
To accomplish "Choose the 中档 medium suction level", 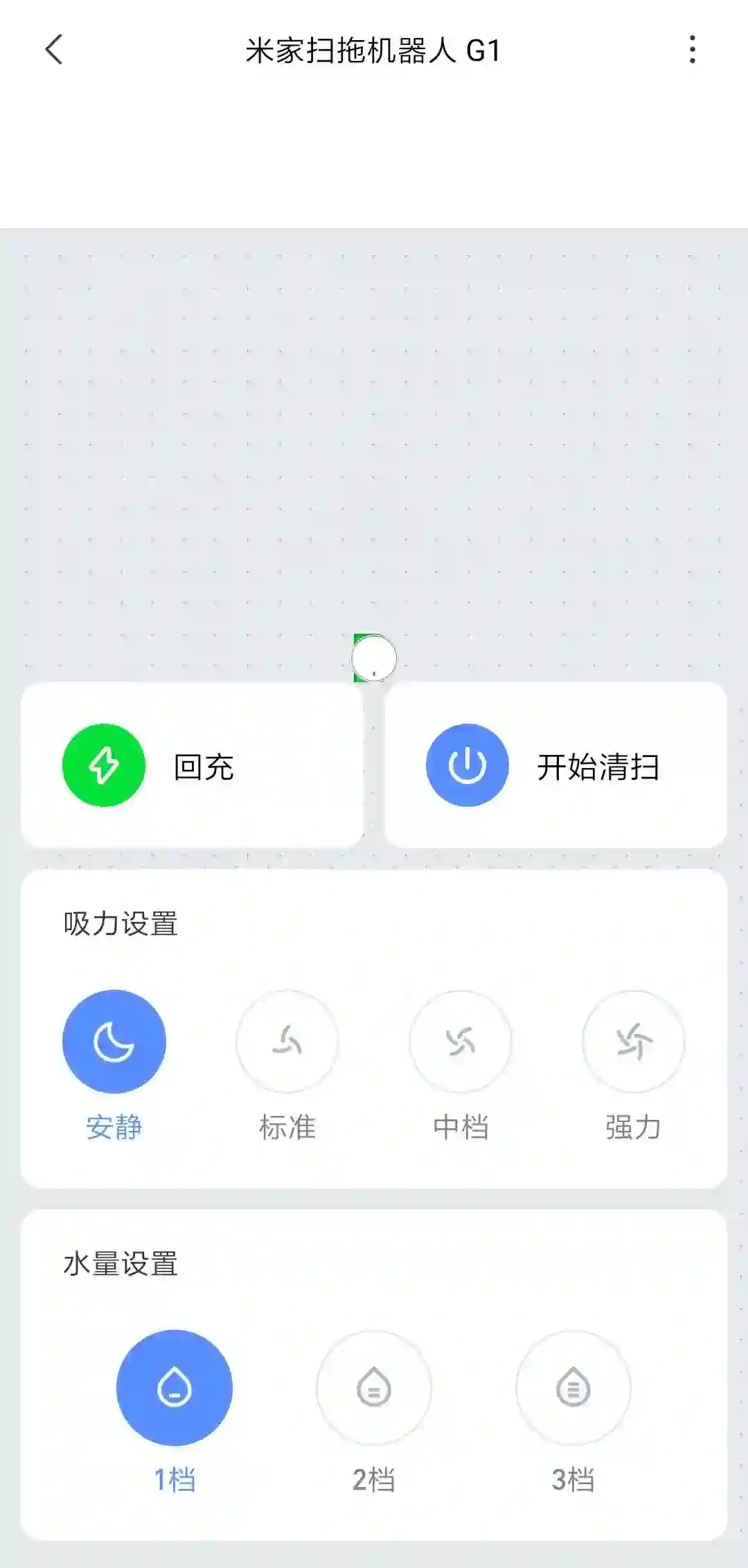I will pos(461,1042).
